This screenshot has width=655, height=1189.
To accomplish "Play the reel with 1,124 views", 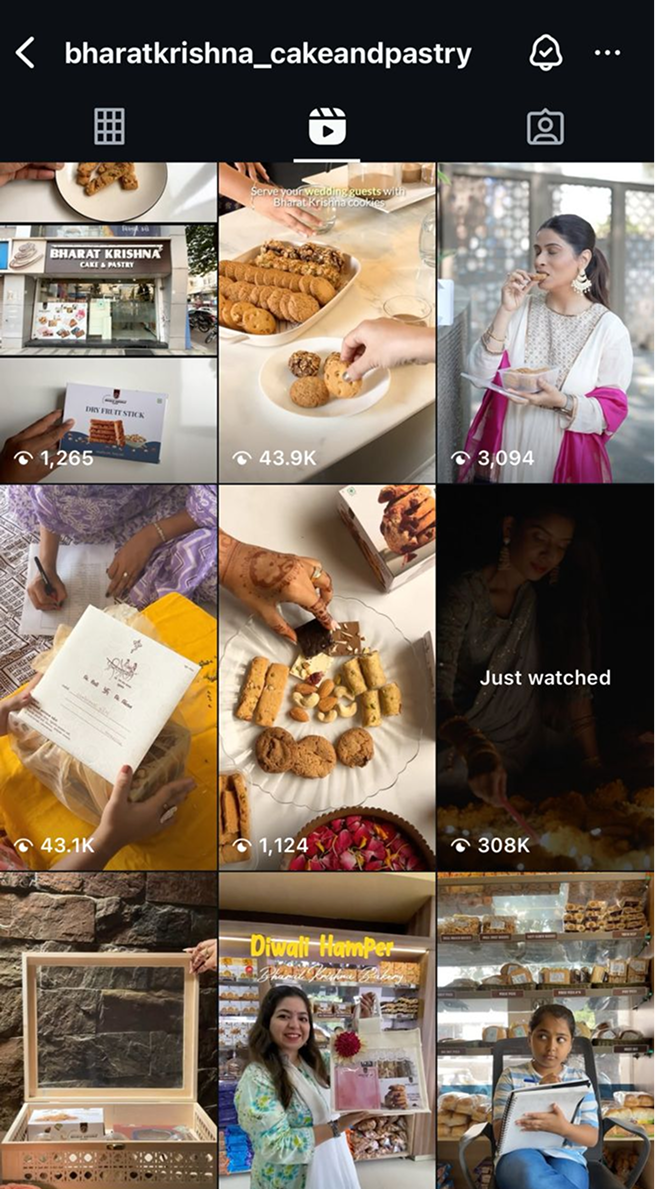I will (x=327, y=677).
